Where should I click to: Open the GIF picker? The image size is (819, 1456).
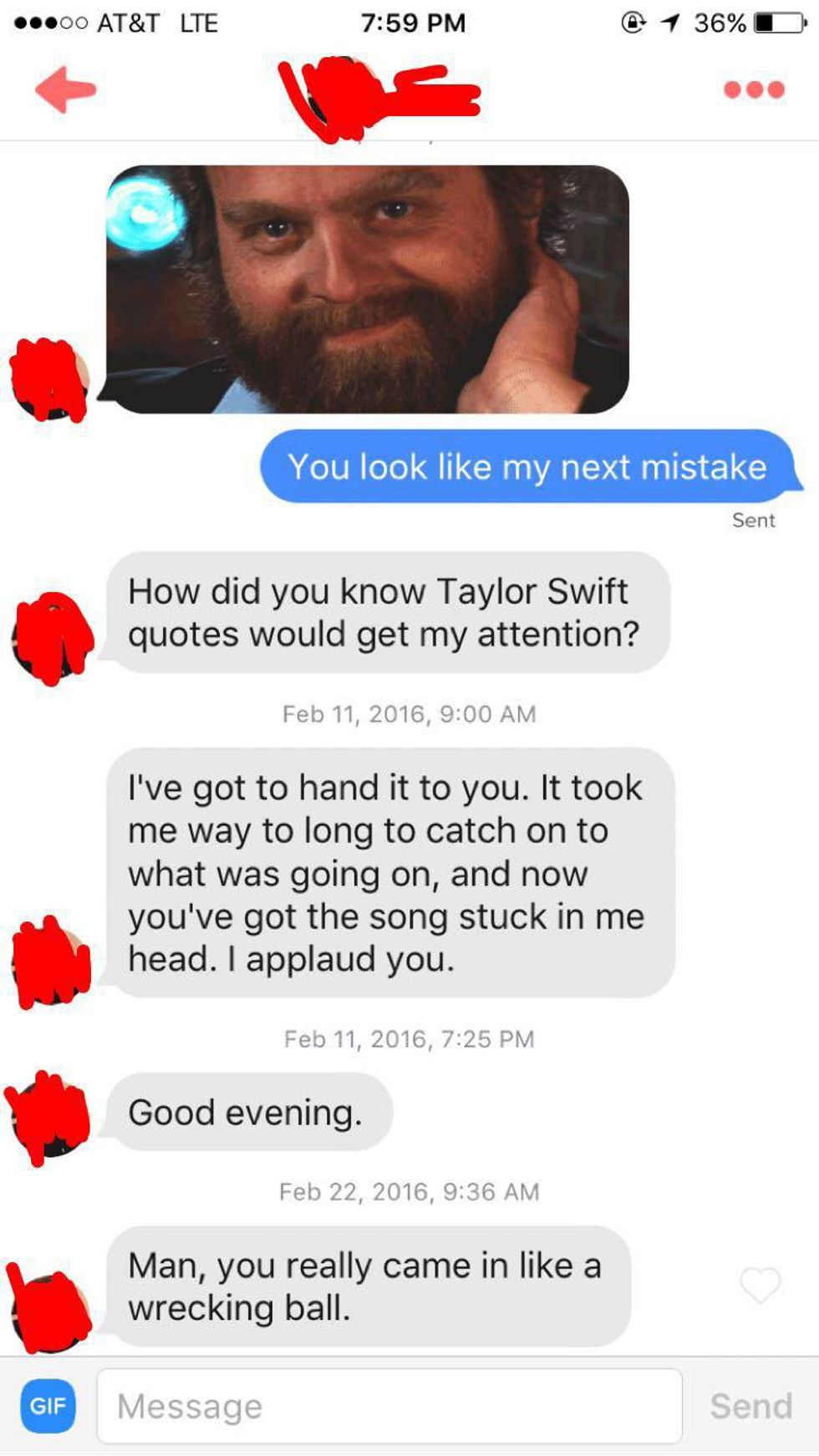pyautogui.click(x=48, y=1406)
